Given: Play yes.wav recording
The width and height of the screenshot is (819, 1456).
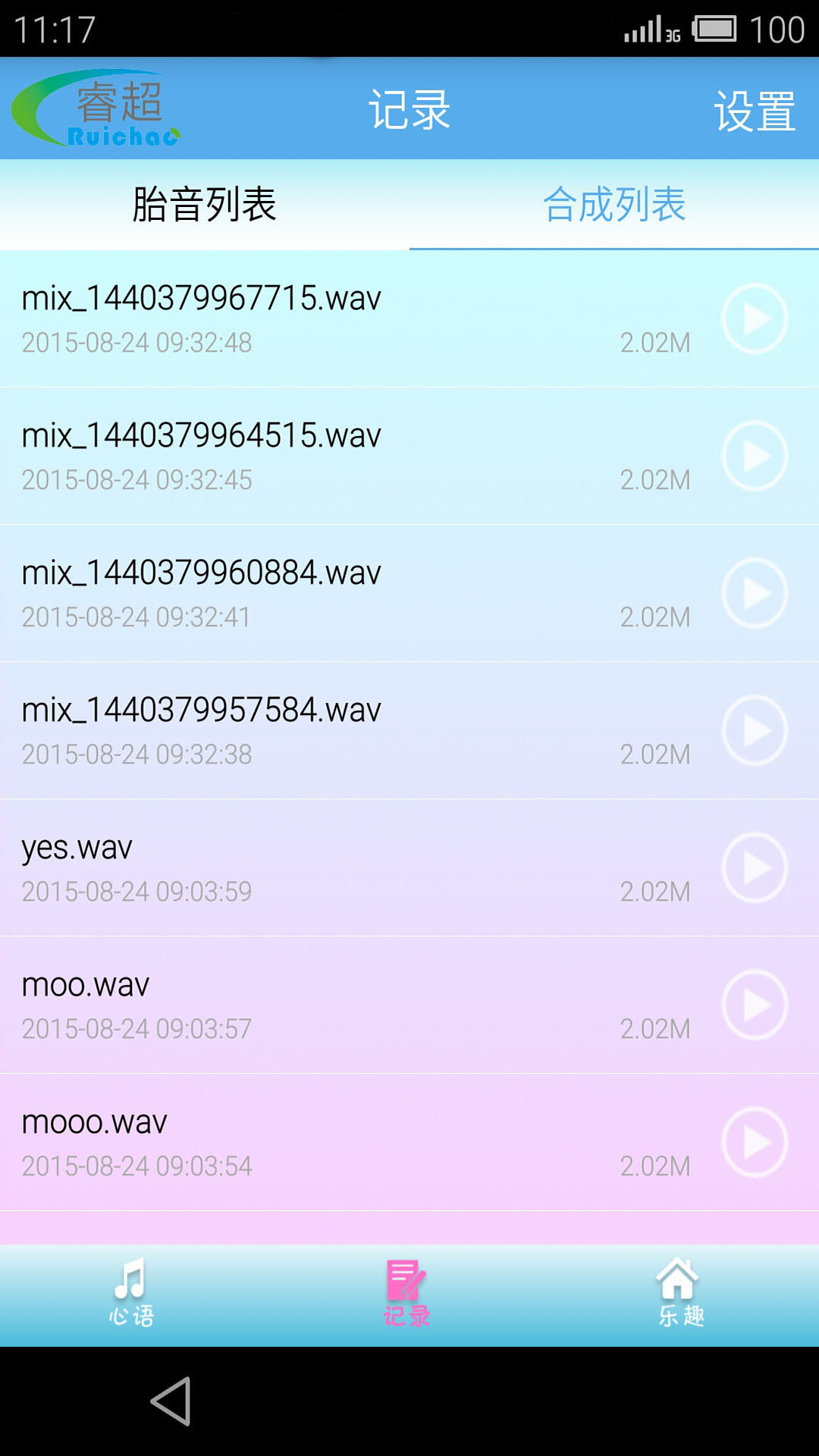Looking at the screenshot, I should click(755, 868).
